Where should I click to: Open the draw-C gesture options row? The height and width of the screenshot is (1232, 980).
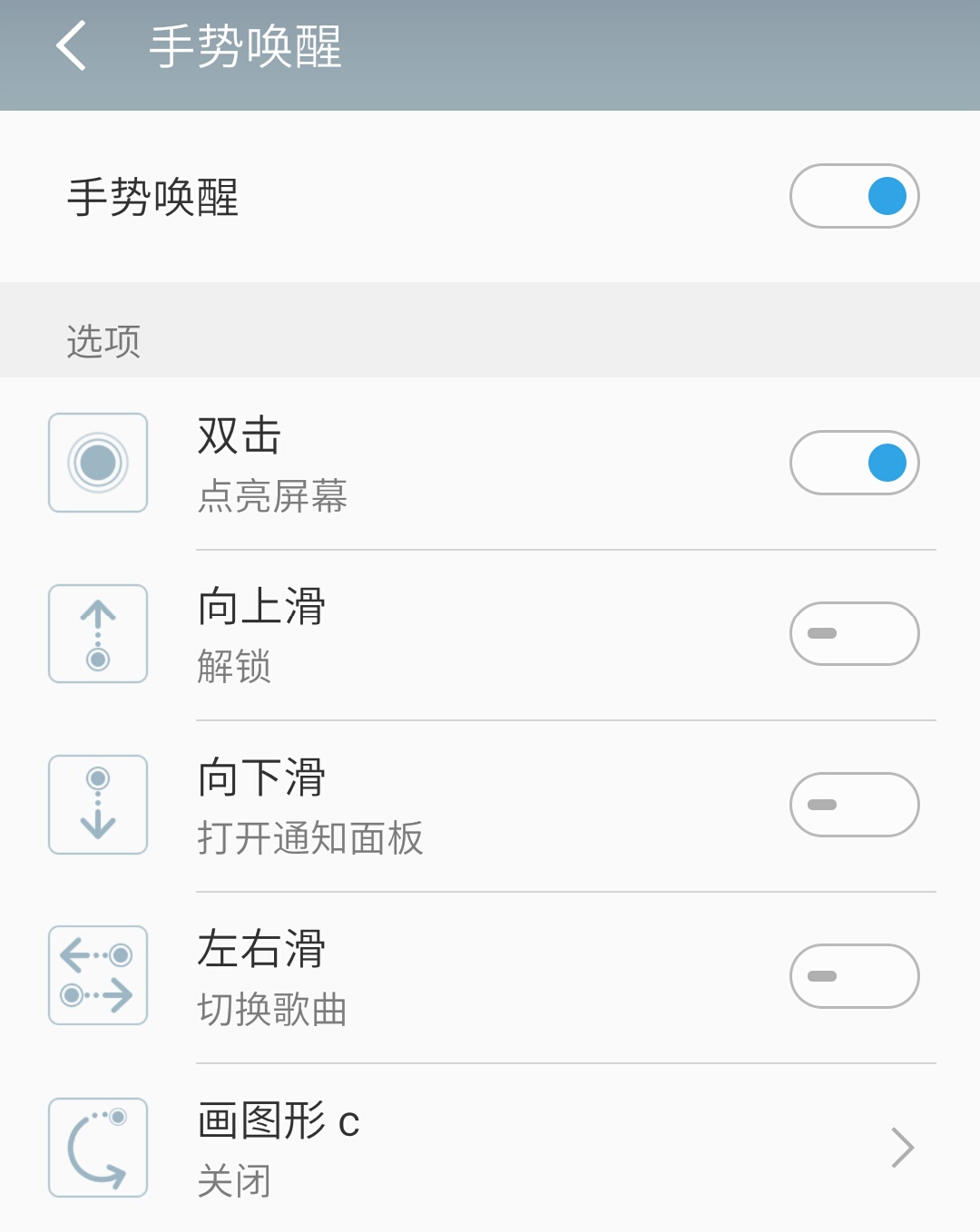[490, 1147]
